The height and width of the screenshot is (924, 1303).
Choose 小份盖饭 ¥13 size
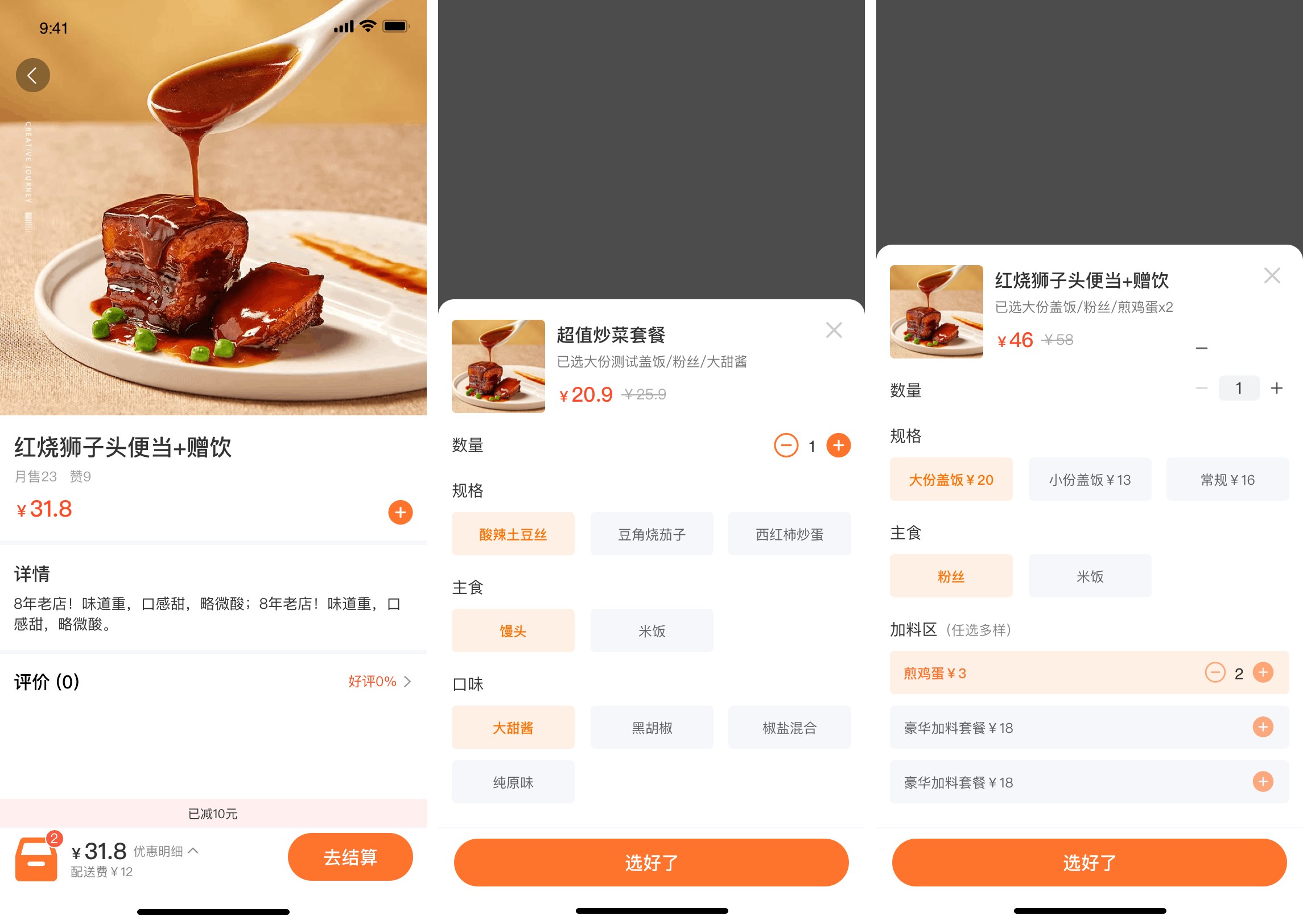click(1090, 480)
